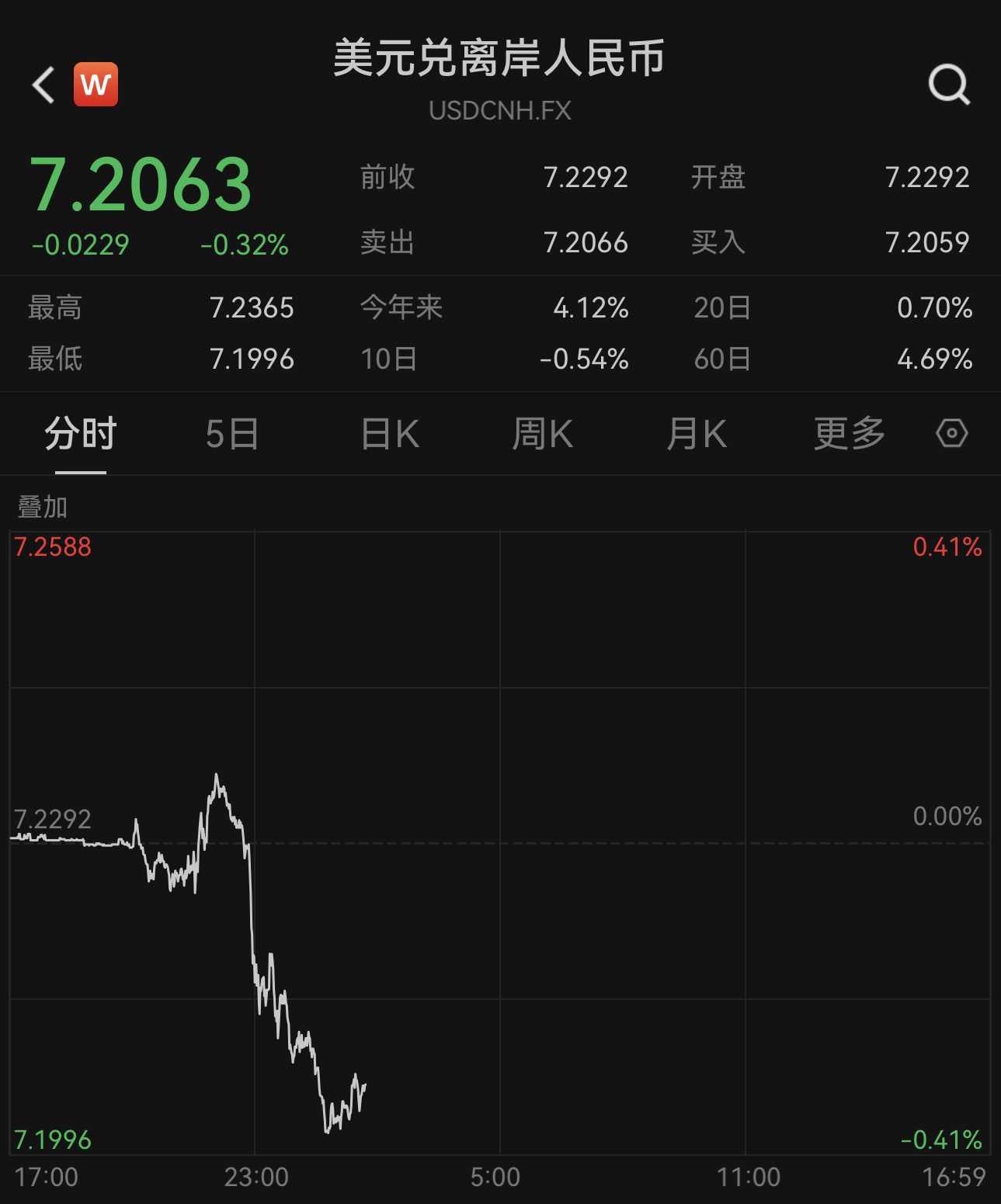Viewport: 1001px width, 1204px height.
Task: Switch to the 周K tab
Action: [544, 435]
